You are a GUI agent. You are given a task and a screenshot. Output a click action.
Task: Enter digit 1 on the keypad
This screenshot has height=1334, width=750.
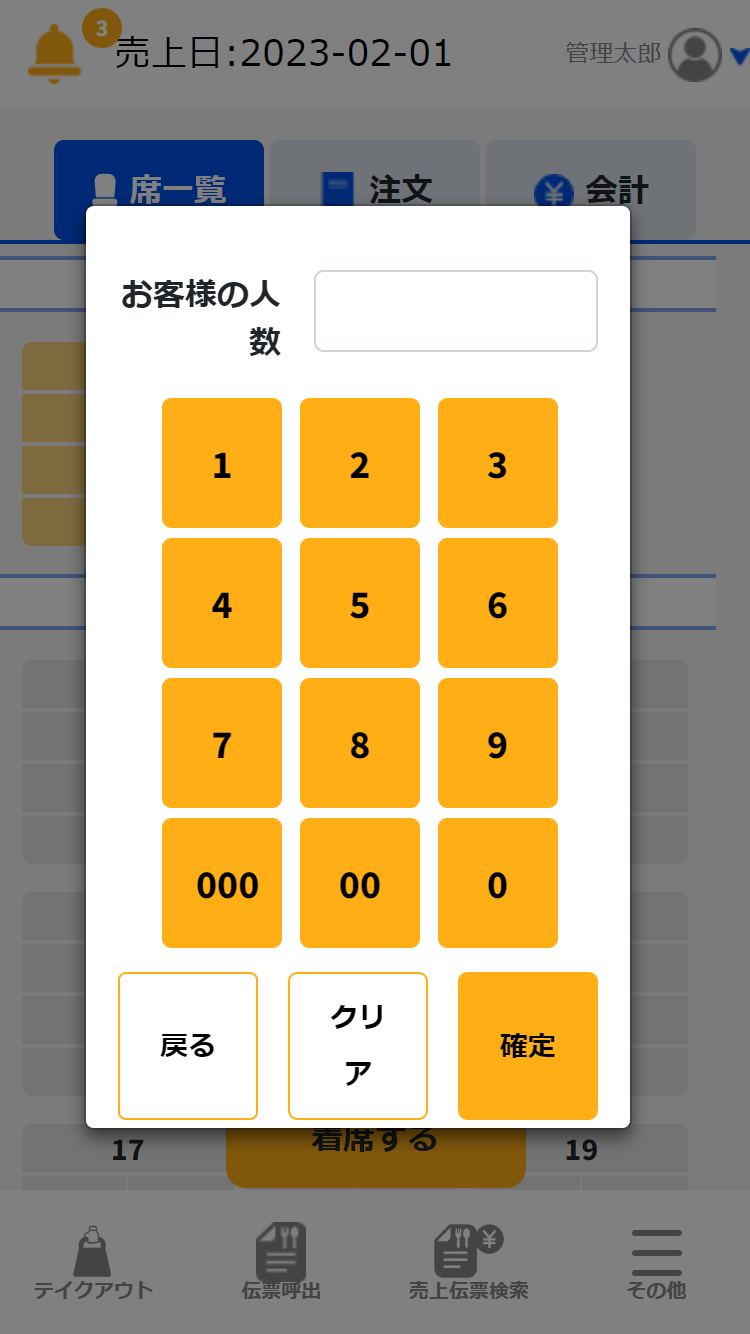[222, 463]
